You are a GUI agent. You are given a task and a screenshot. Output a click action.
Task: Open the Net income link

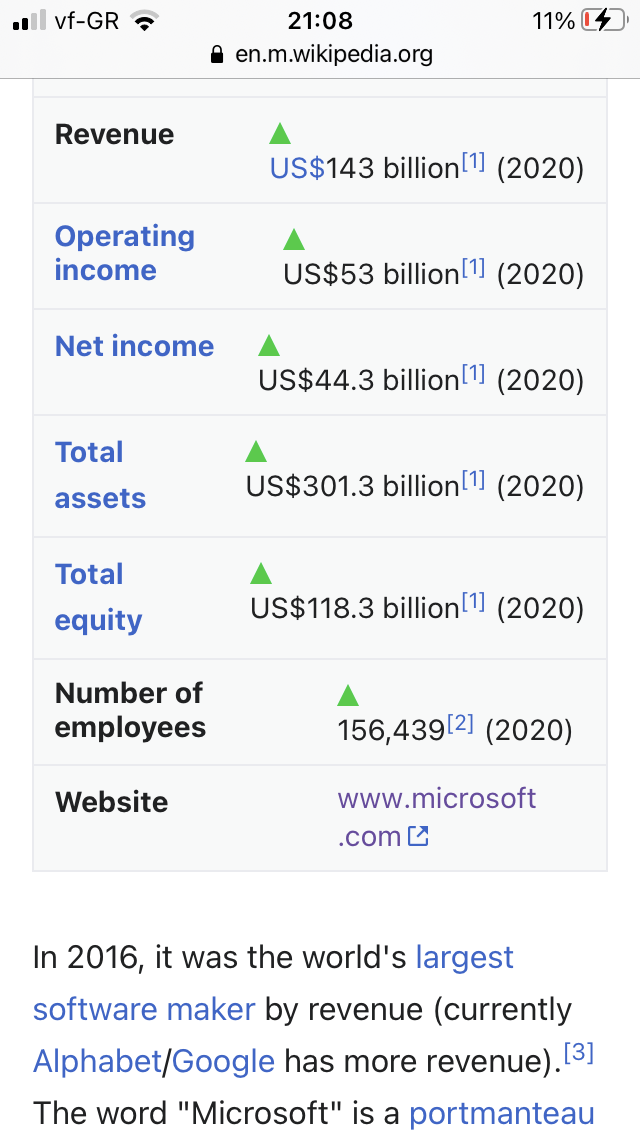(x=135, y=346)
